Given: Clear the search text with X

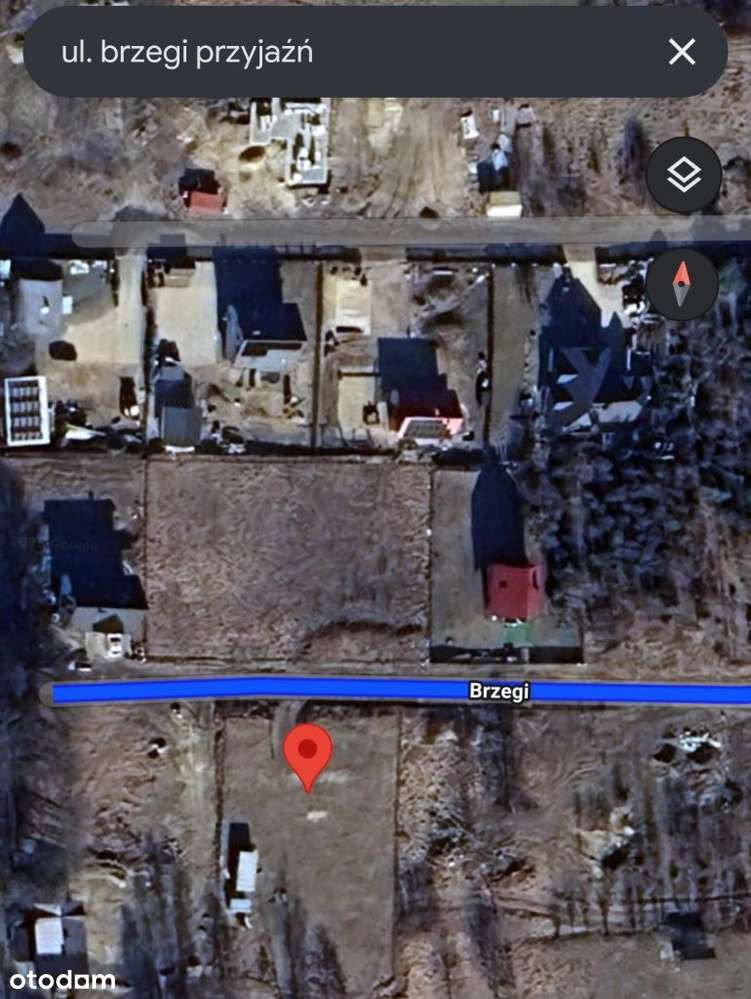Looking at the screenshot, I should (681, 52).
